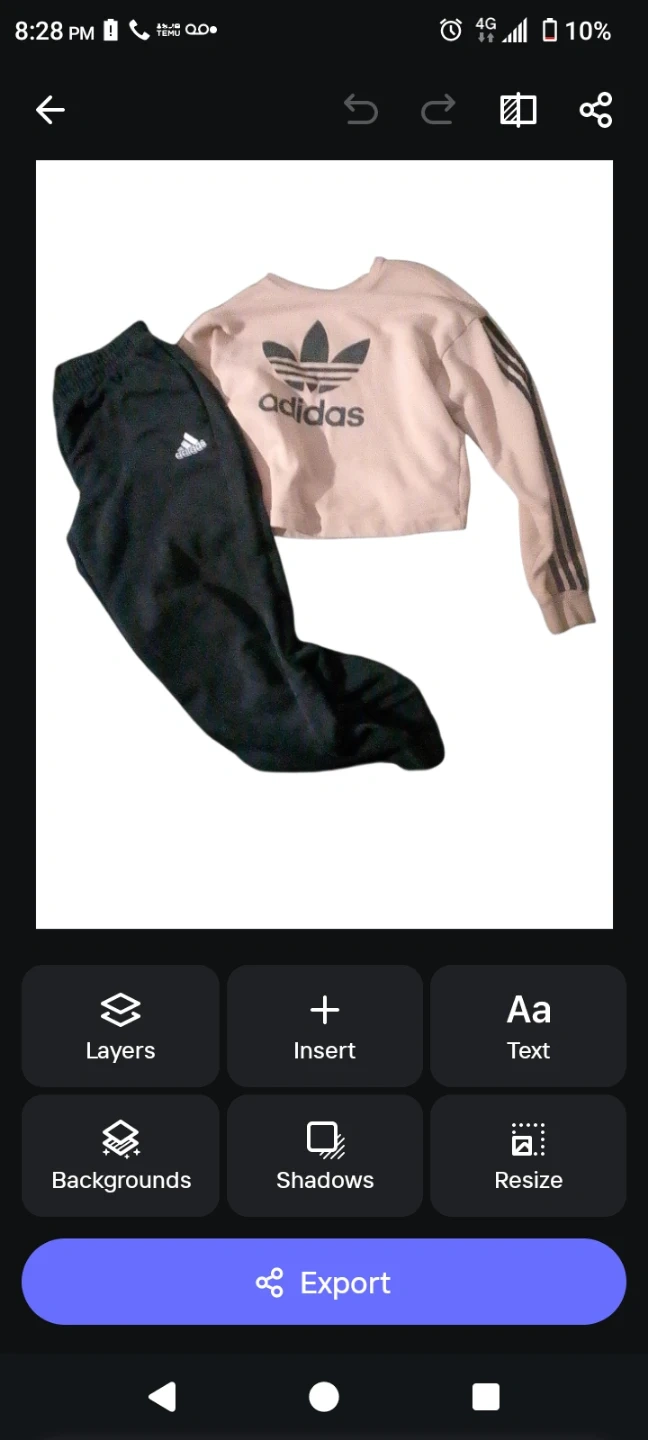648x1440 pixels.
Task: Open the Layers panel
Action: tap(120, 1026)
